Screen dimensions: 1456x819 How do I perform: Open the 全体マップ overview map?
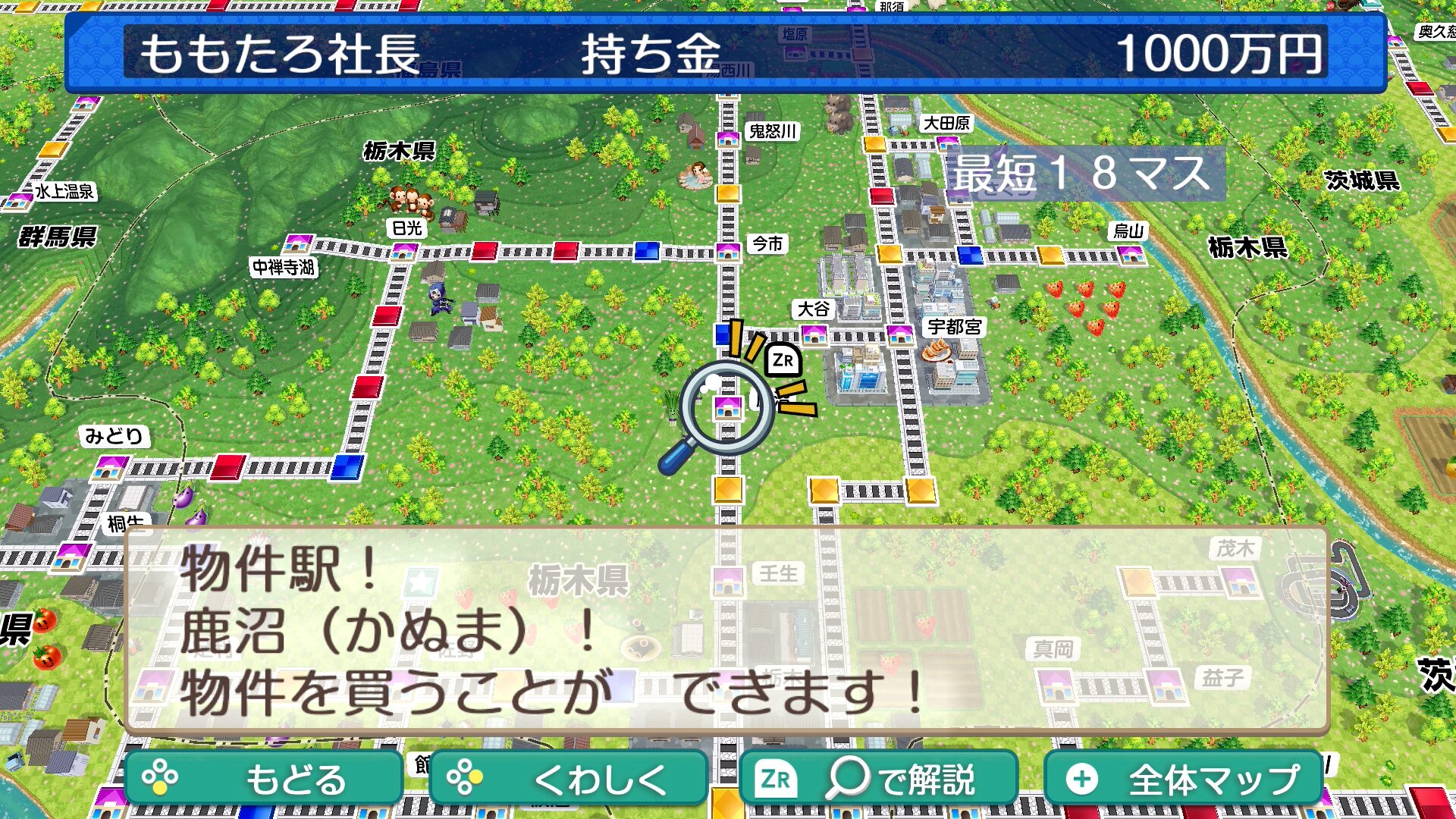coord(1183,779)
